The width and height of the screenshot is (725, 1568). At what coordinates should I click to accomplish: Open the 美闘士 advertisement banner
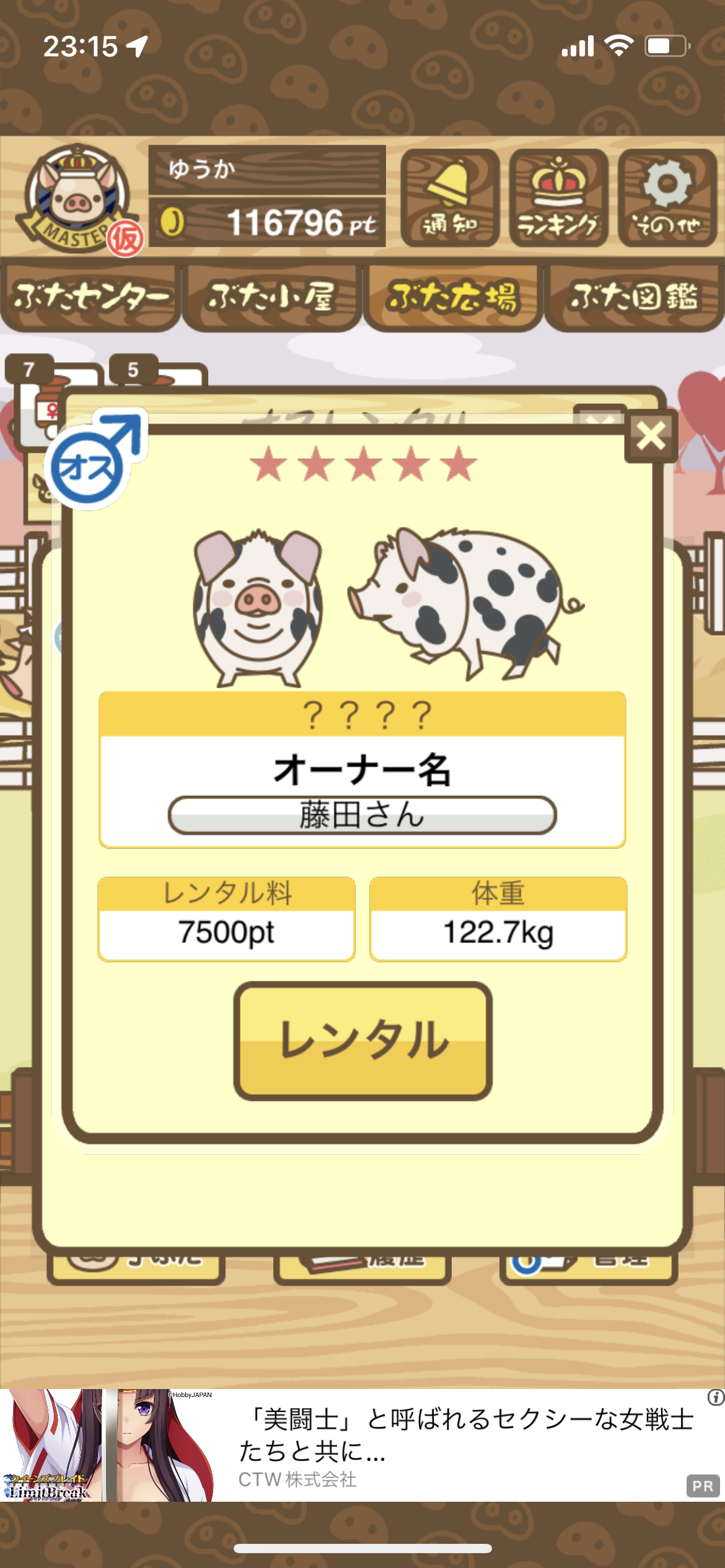point(362,1445)
